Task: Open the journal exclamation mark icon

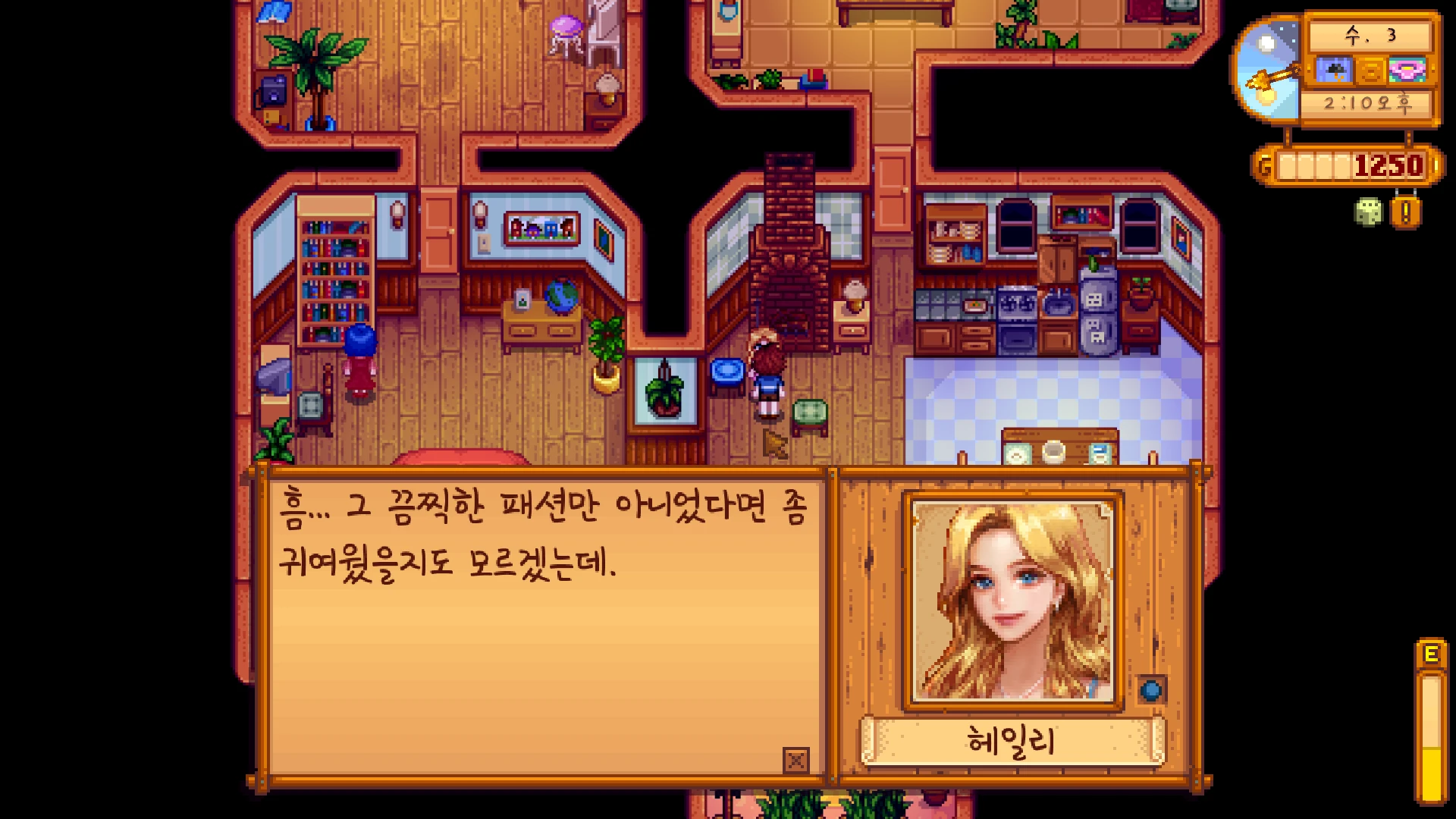Action: click(x=1405, y=213)
